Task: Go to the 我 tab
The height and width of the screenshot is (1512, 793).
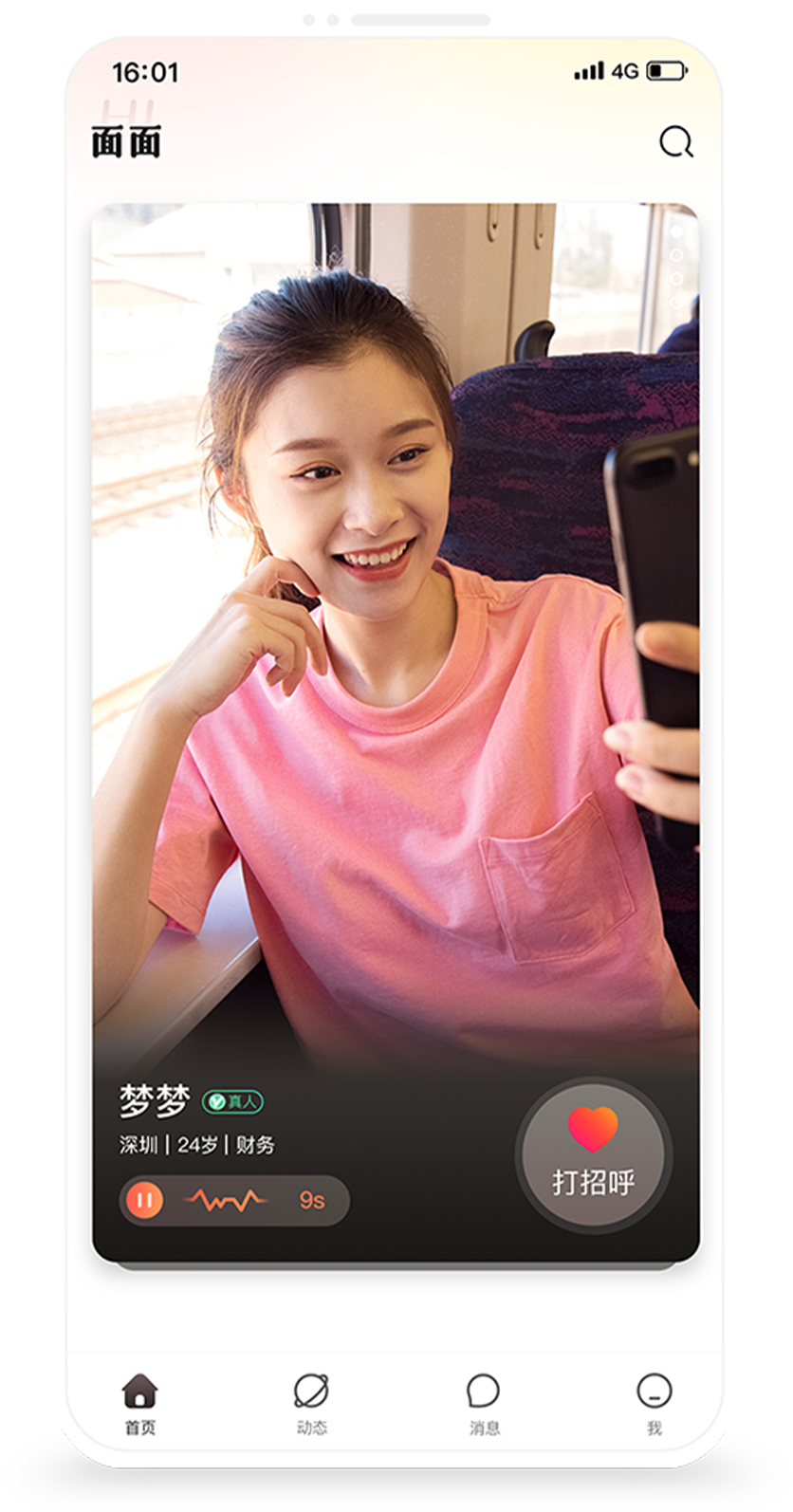Action: coord(654,1404)
